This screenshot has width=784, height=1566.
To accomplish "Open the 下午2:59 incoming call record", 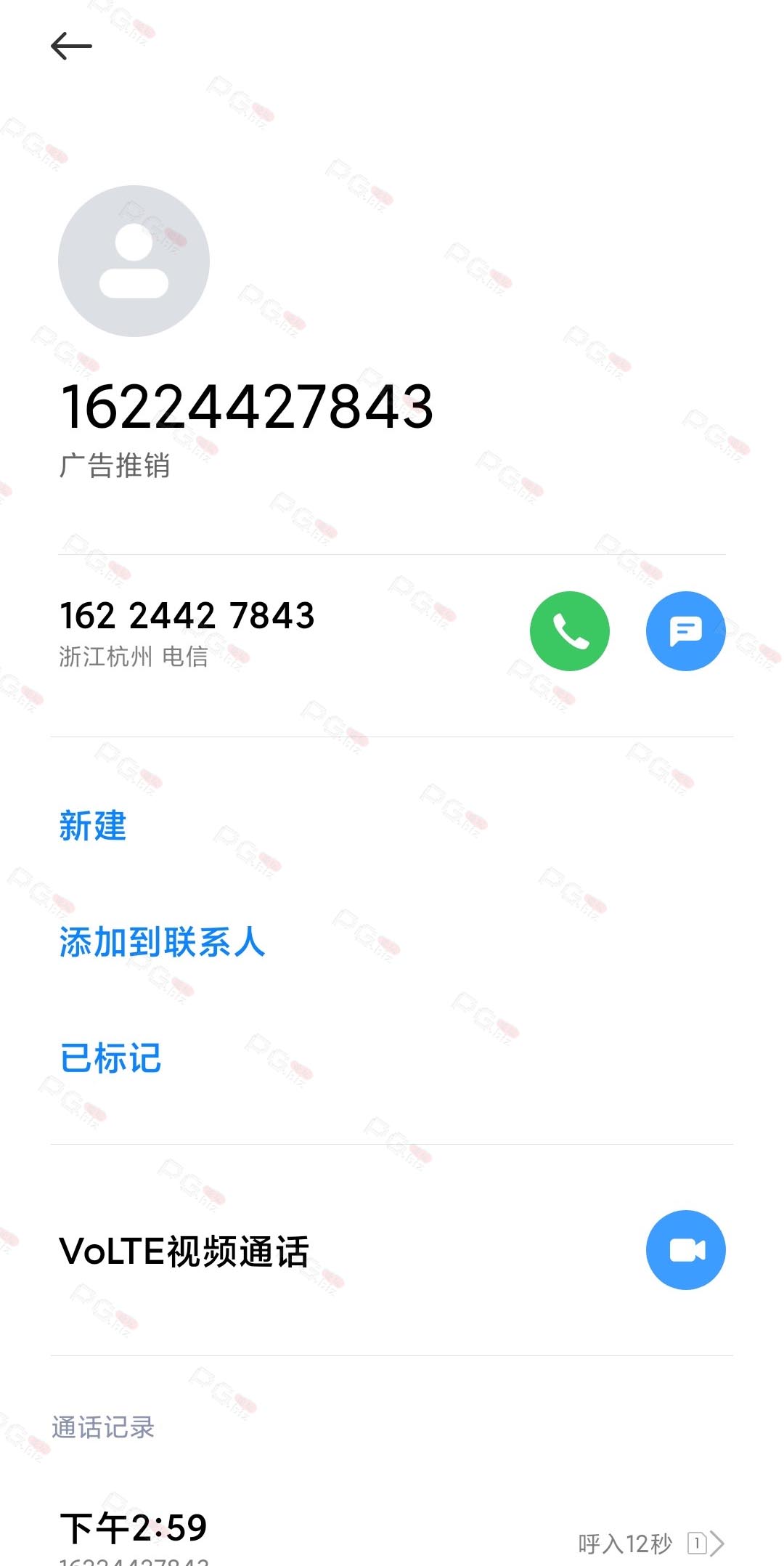I will (x=392, y=1533).
